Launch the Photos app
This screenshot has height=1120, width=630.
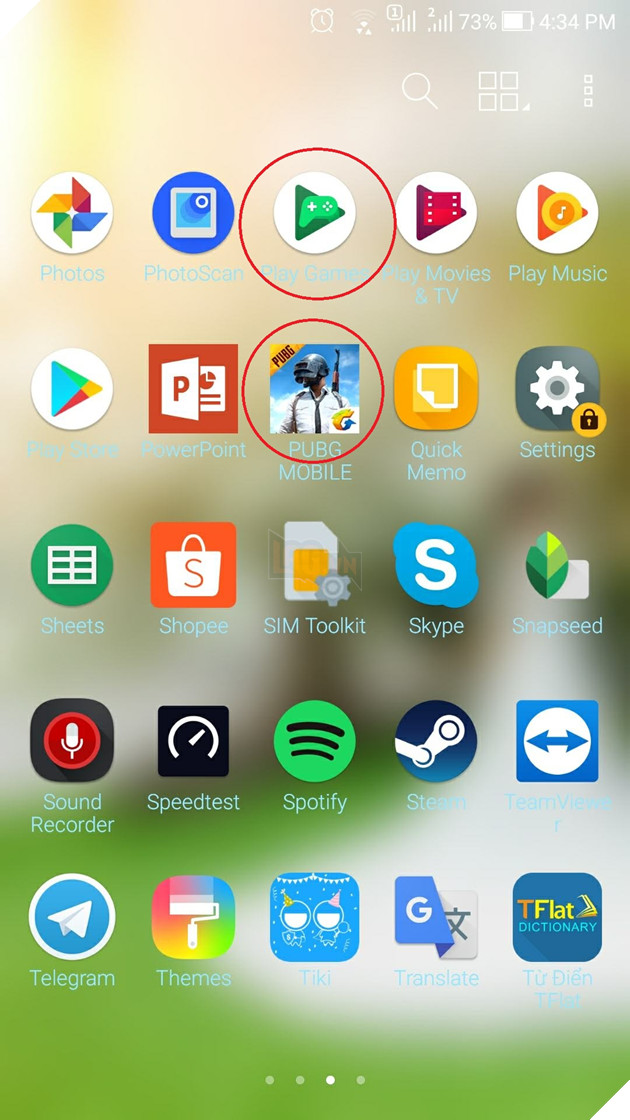click(71, 214)
